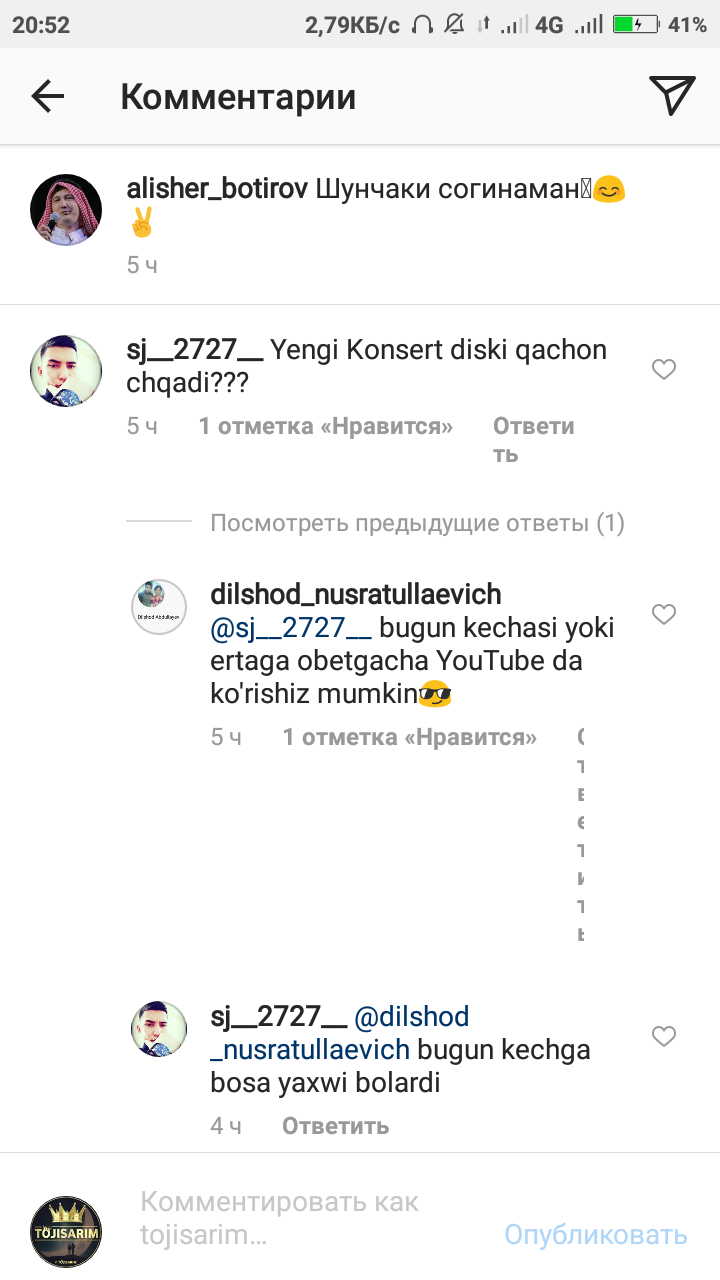Viewport: 720px width, 1280px height.
Task: Reply to sj__2727__'s 'bugun kechga' comment
Action: (x=335, y=1126)
